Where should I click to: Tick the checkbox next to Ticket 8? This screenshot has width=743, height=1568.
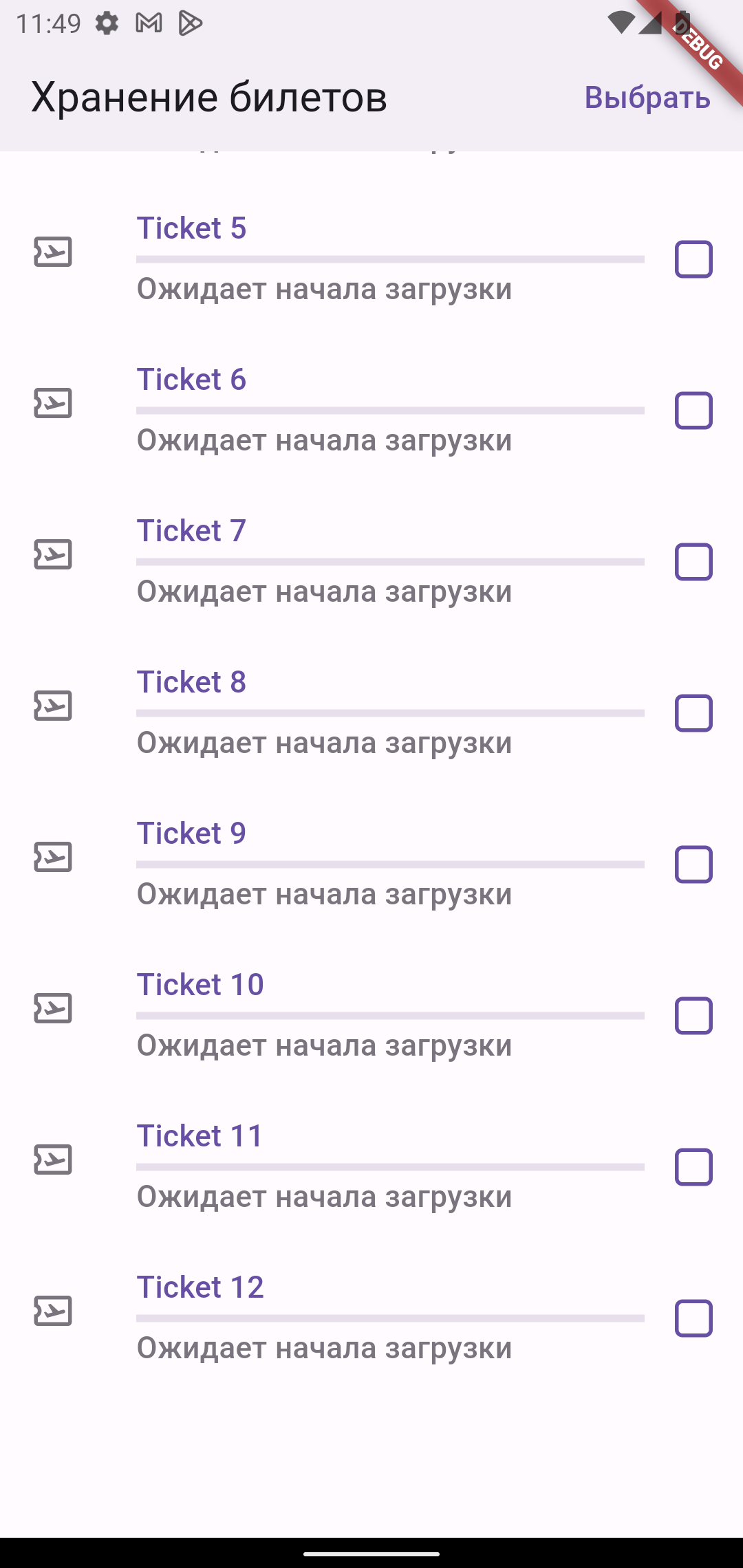coord(693,713)
